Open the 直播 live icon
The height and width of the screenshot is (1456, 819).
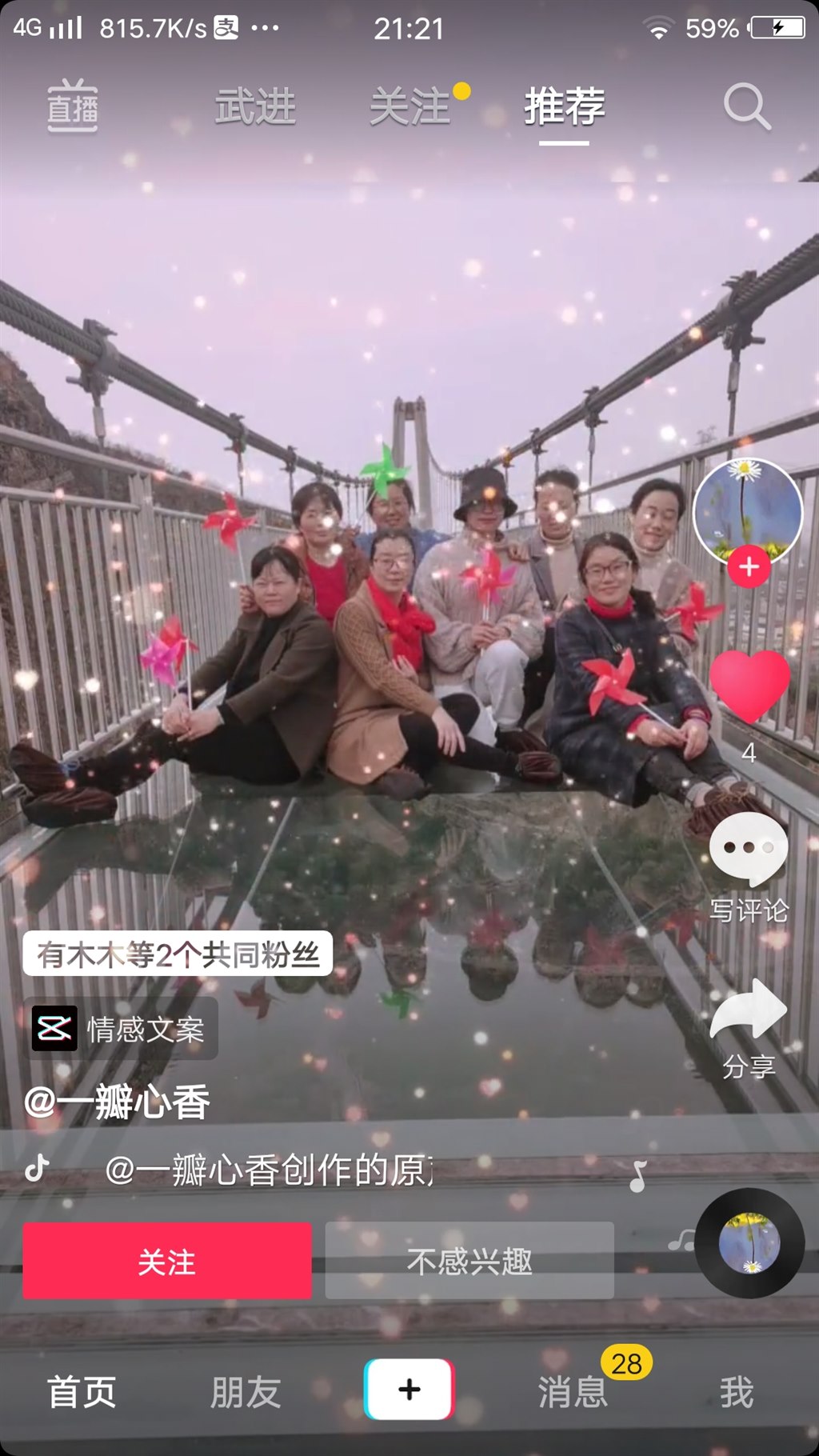pos(72,106)
